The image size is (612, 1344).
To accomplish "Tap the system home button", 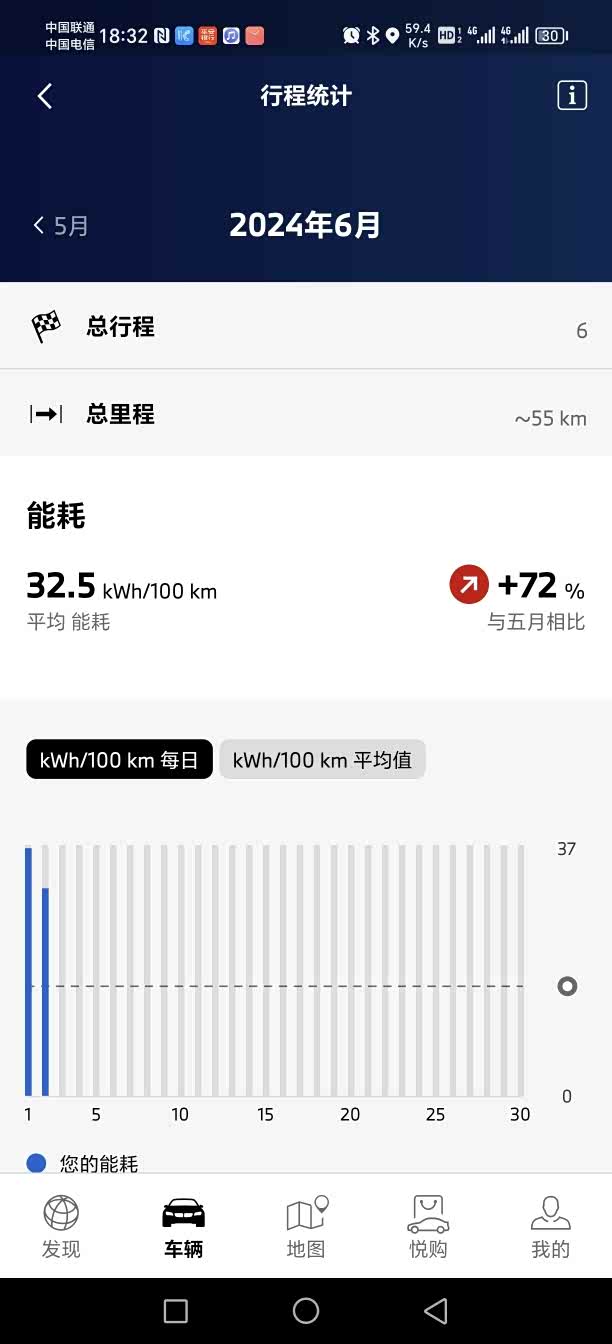I will (306, 1311).
